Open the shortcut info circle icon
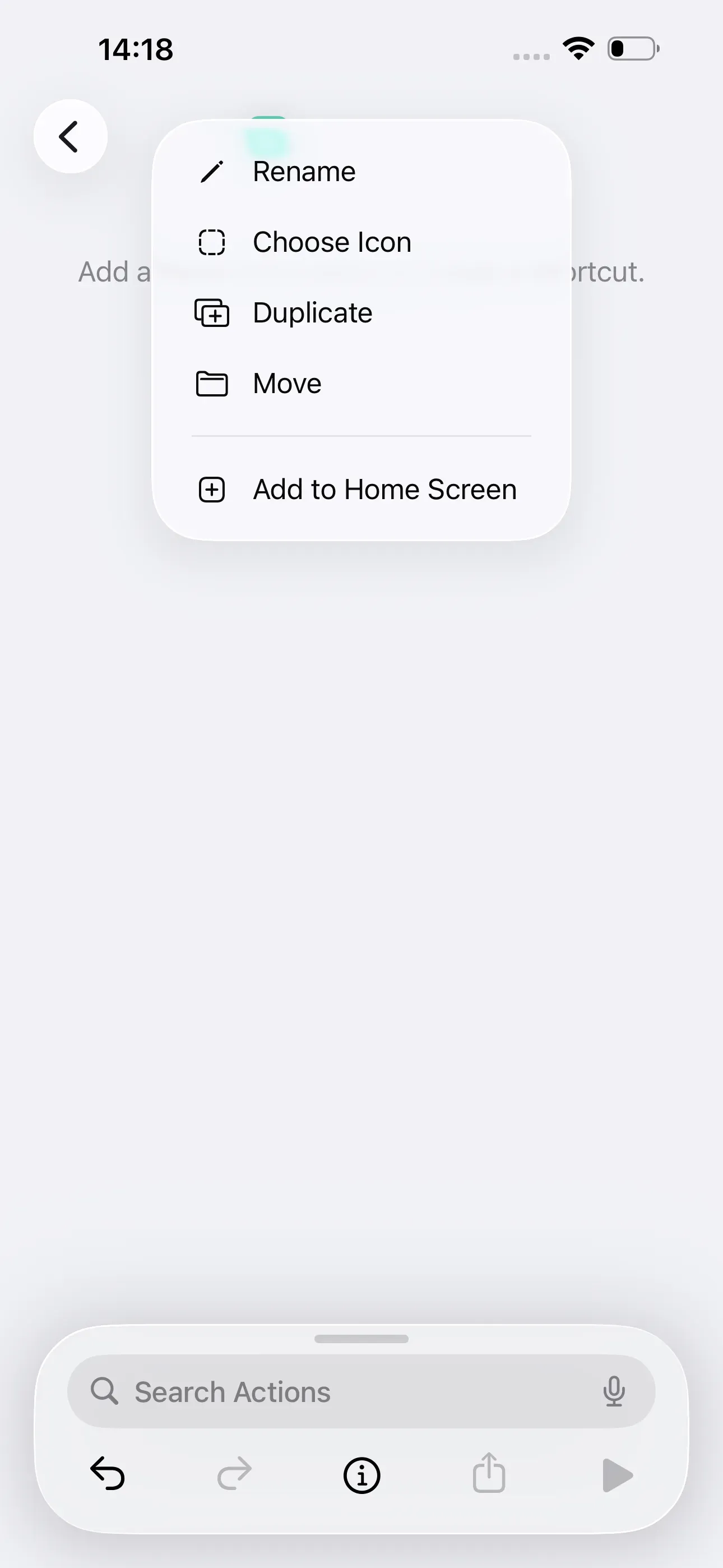This screenshot has width=723, height=1568. pos(361,1474)
